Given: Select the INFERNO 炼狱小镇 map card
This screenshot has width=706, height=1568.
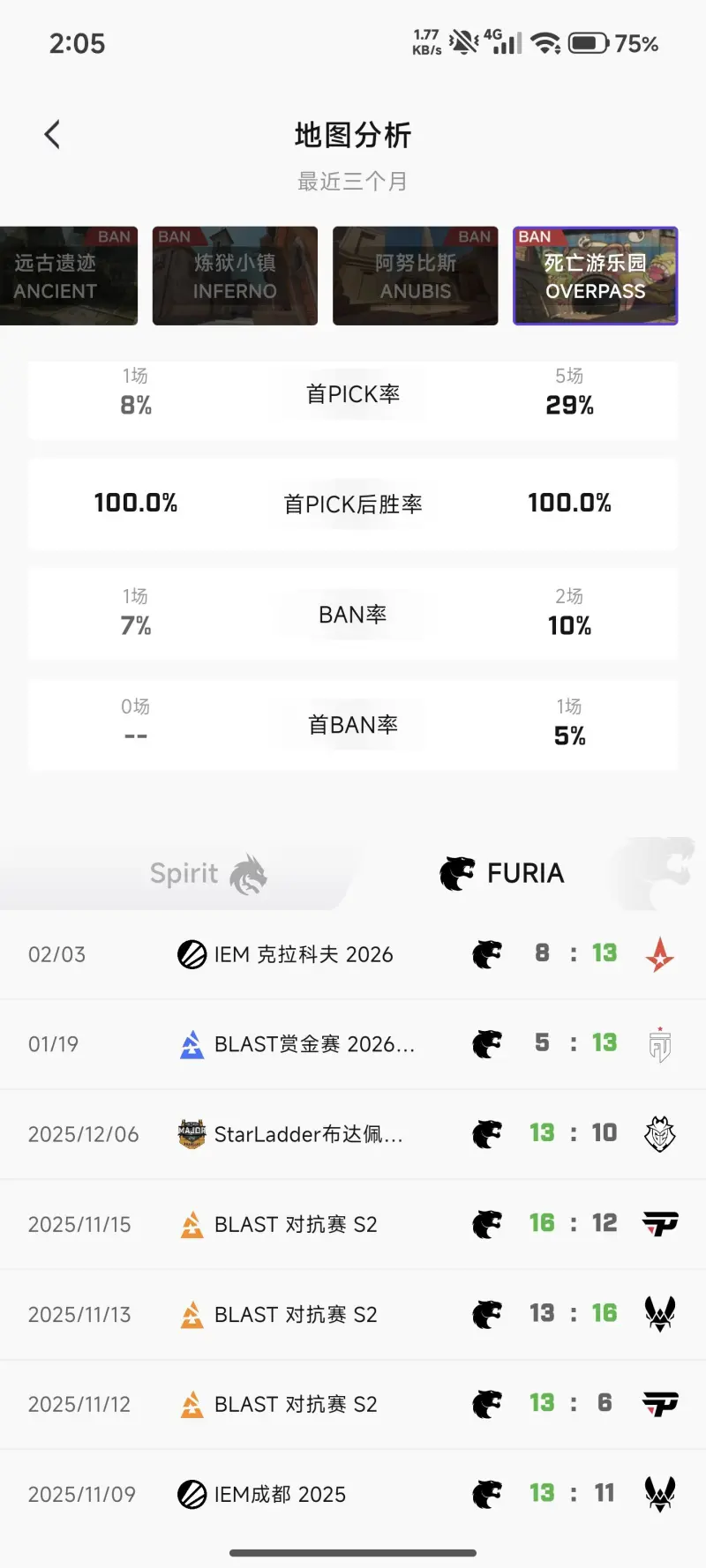Looking at the screenshot, I should 234,276.
